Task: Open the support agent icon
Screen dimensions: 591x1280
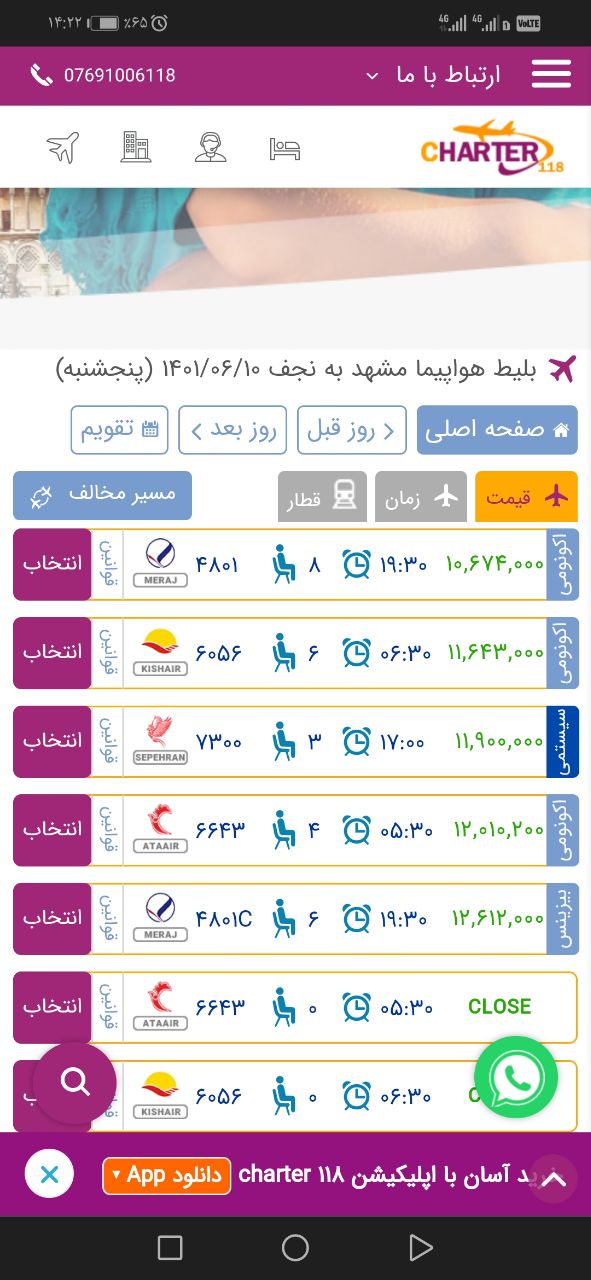Action: click(210, 147)
